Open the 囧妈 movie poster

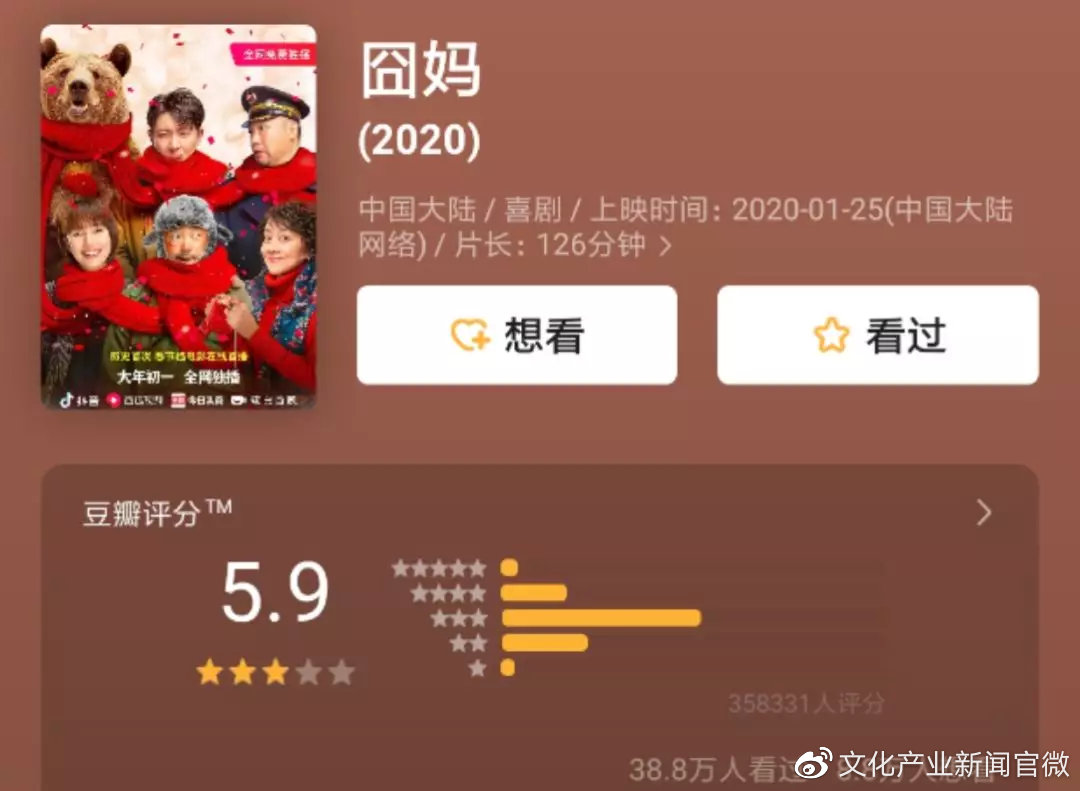click(x=178, y=216)
